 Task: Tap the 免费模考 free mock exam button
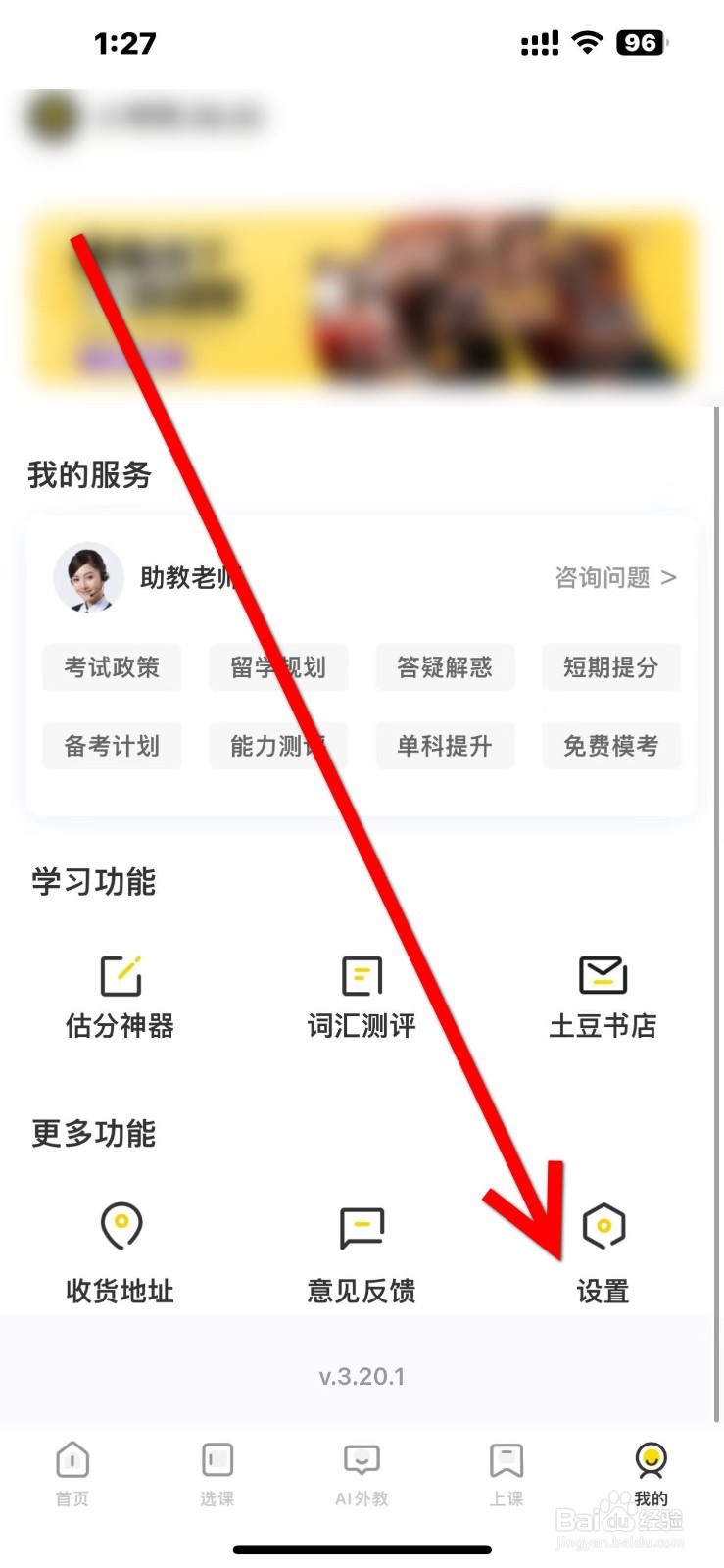tap(611, 746)
